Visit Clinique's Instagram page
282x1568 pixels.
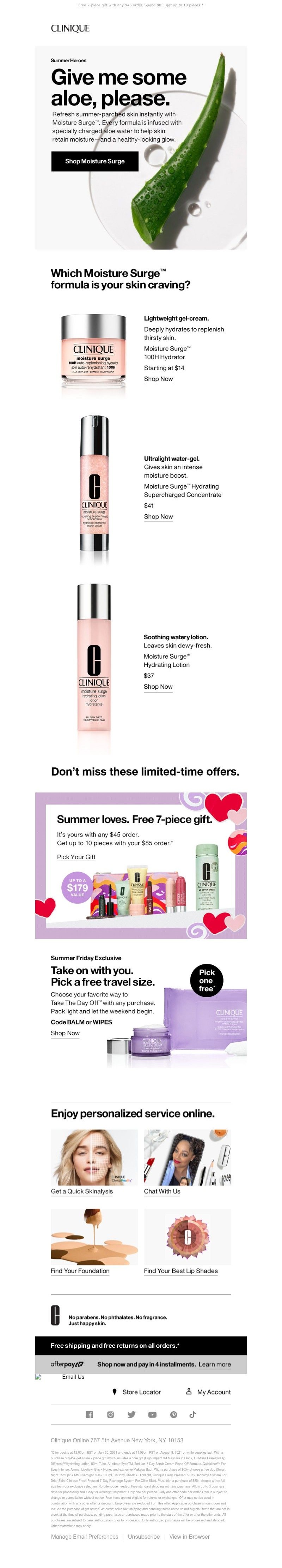110,1414
